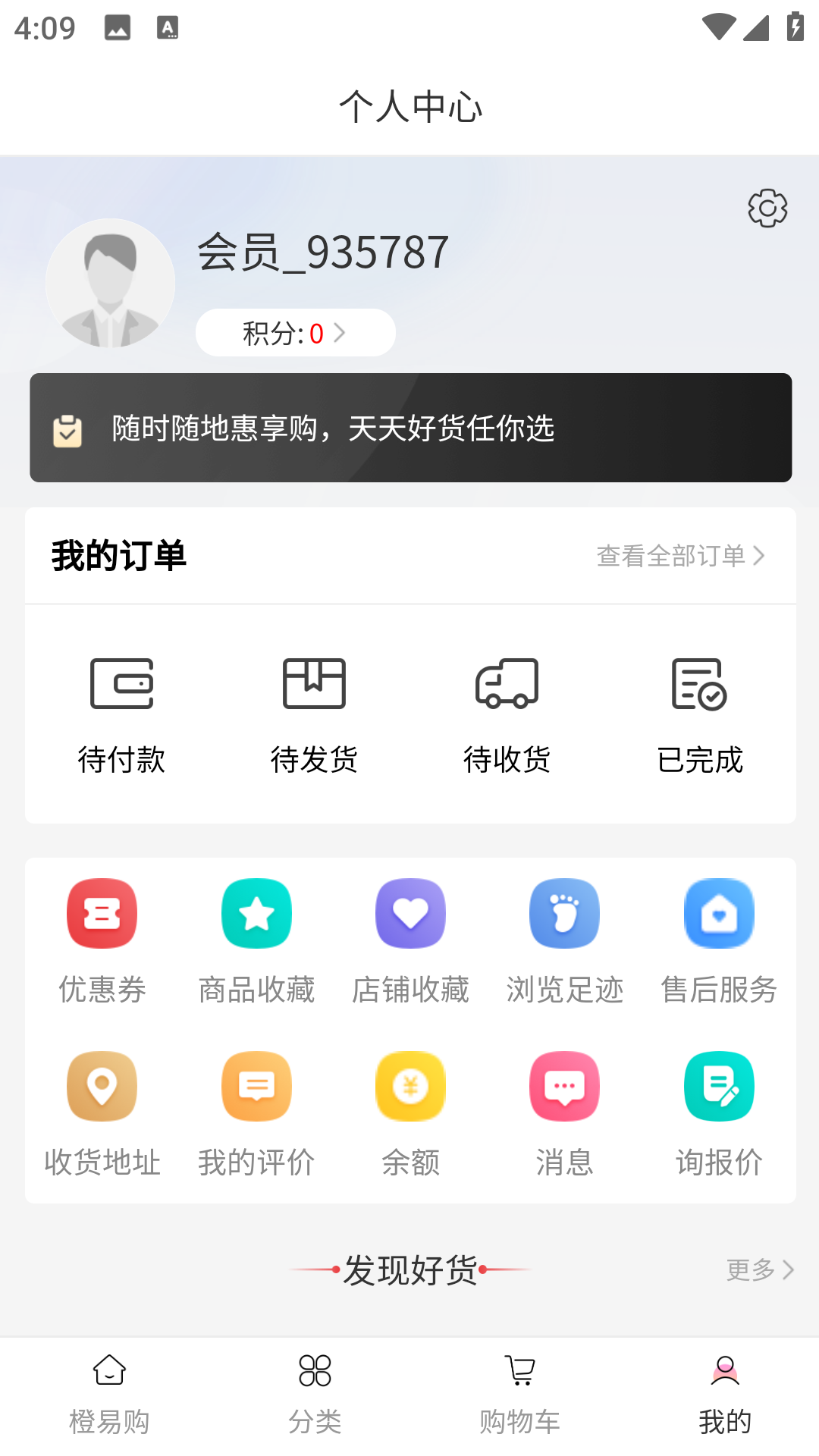The width and height of the screenshot is (819, 1456).
Task: Select the 收货地址 shipping address pin icon
Action: click(102, 1086)
